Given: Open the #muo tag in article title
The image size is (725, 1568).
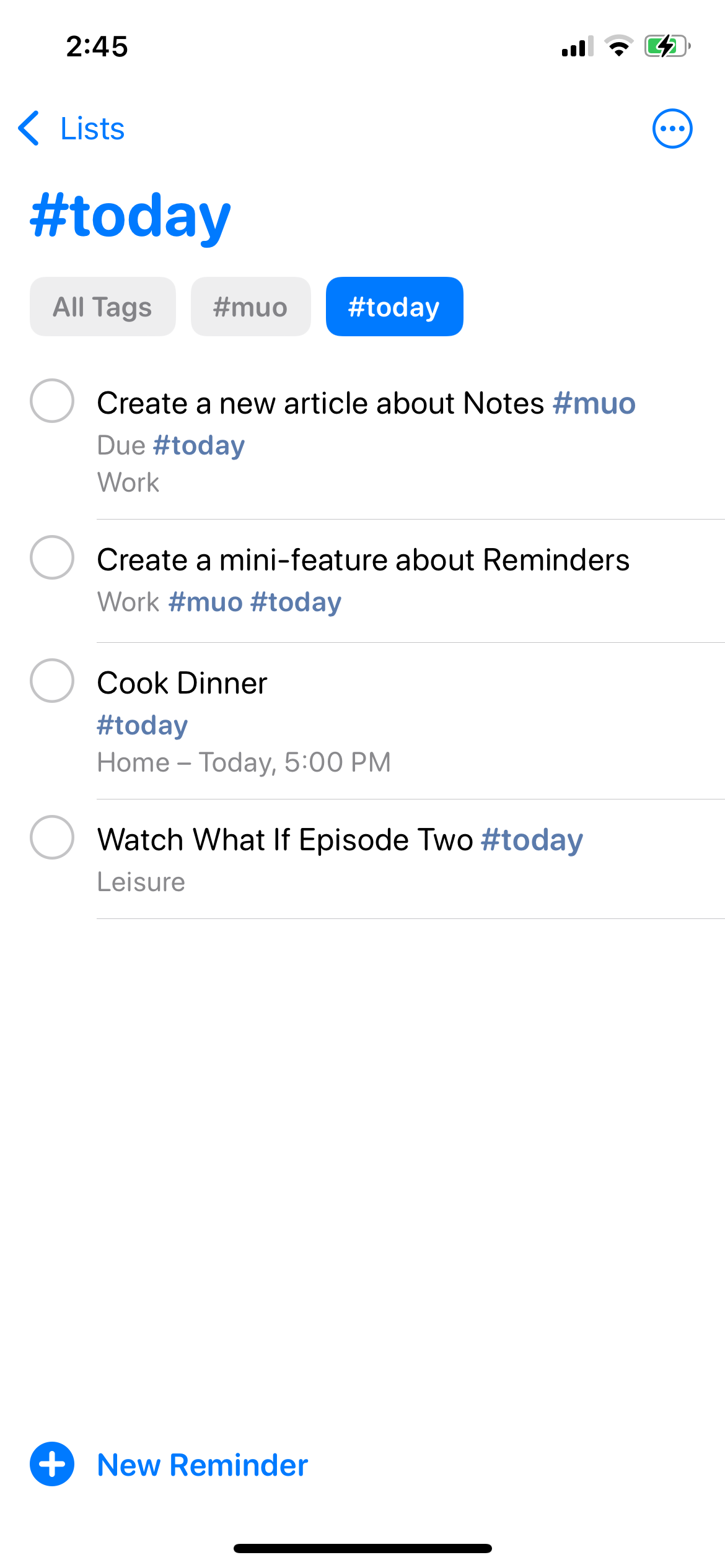Looking at the screenshot, I should point(594,403).
